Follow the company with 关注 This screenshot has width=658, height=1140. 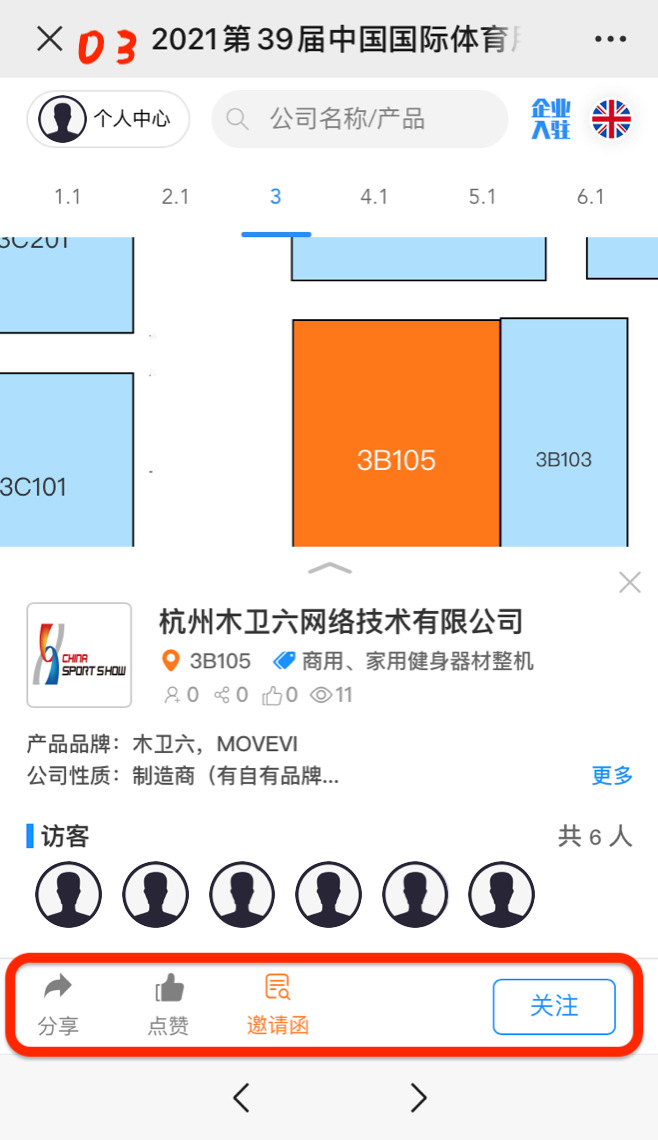click(554, 1006)
